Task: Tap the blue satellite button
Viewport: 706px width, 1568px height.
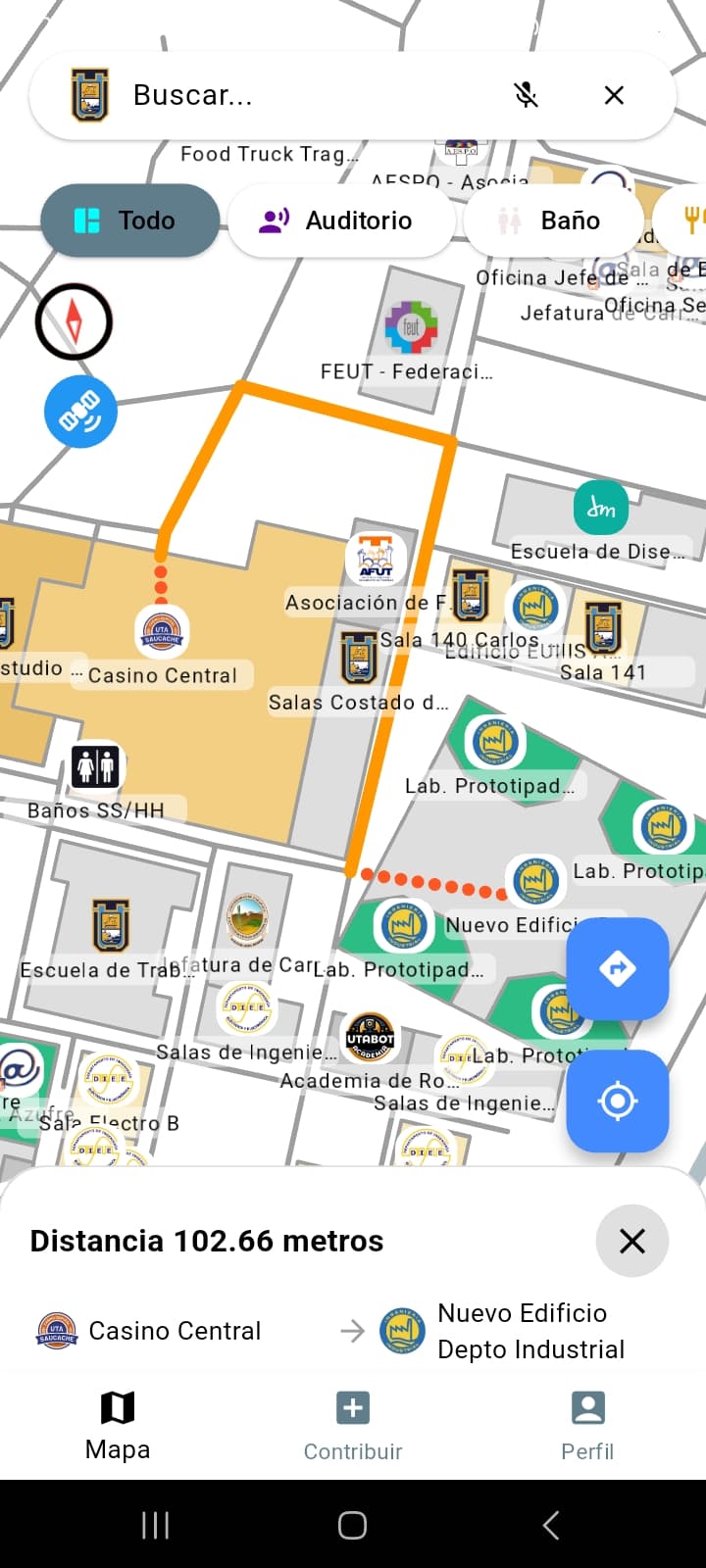Action: click(80, 412)
